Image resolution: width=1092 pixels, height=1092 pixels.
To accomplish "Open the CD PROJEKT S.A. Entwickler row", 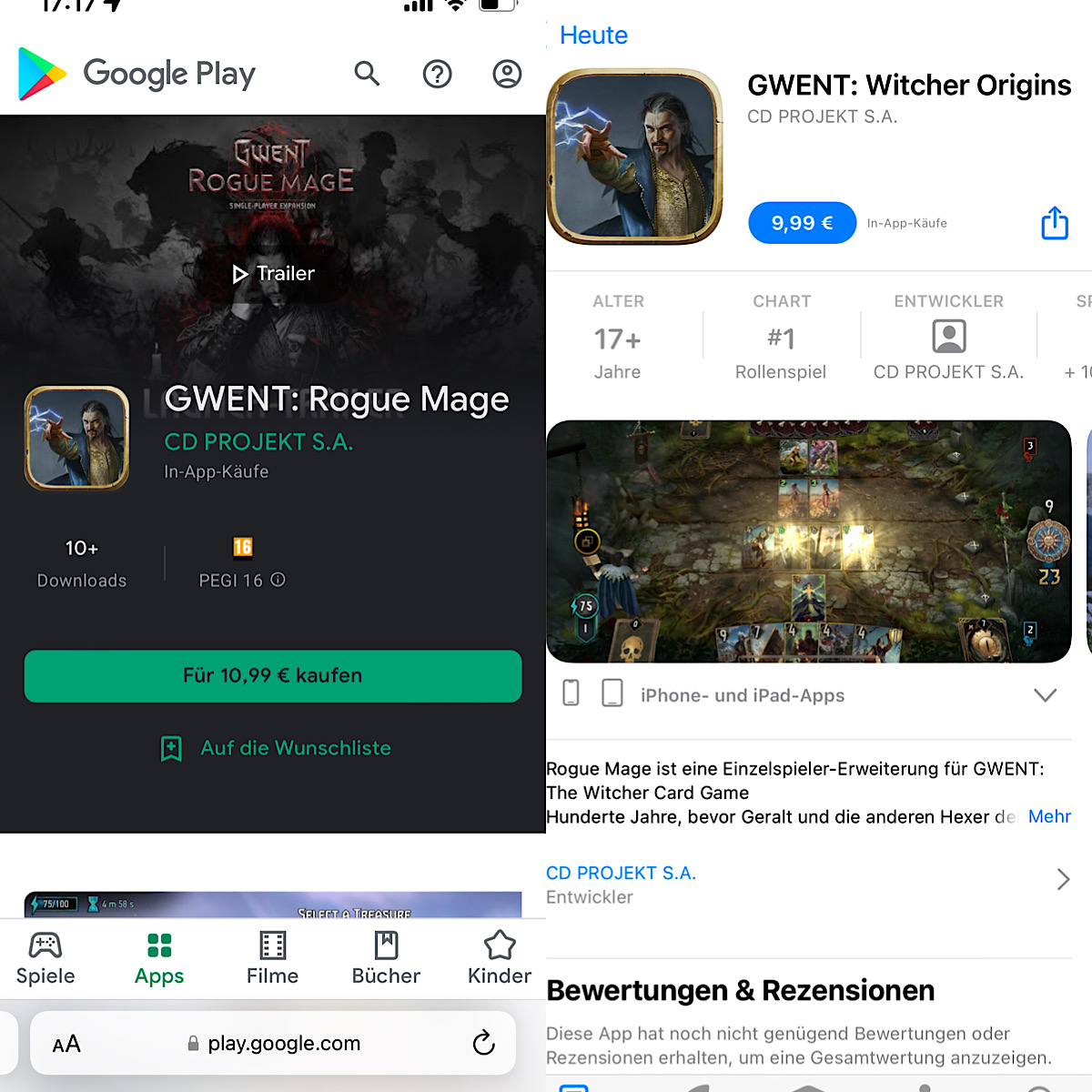I will point(808,884).
